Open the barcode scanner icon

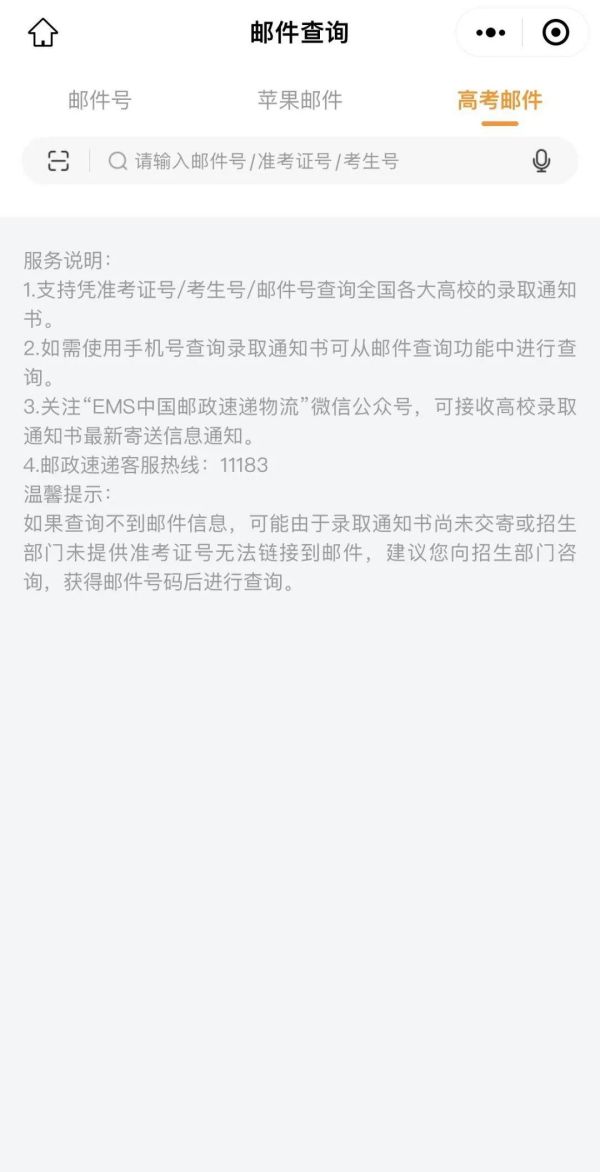(59, 161)
